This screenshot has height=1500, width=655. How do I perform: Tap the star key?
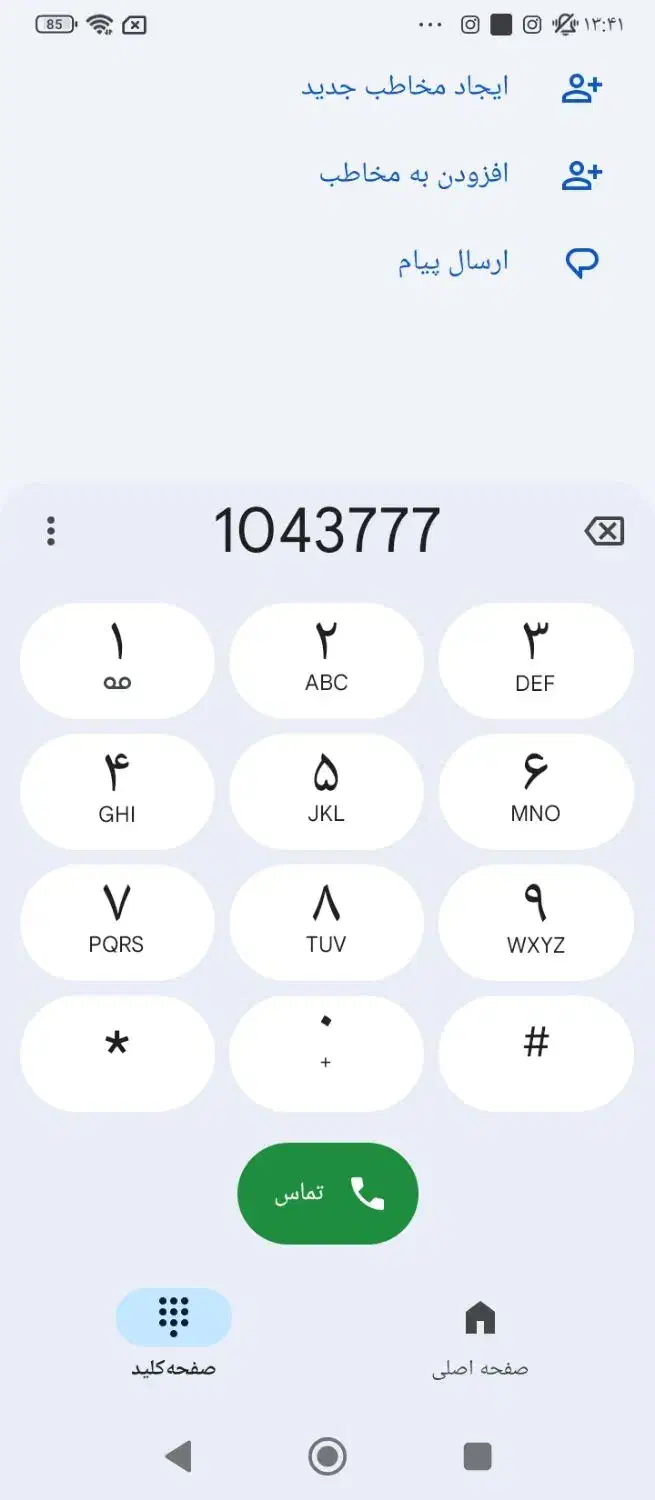coord(117,1053)
